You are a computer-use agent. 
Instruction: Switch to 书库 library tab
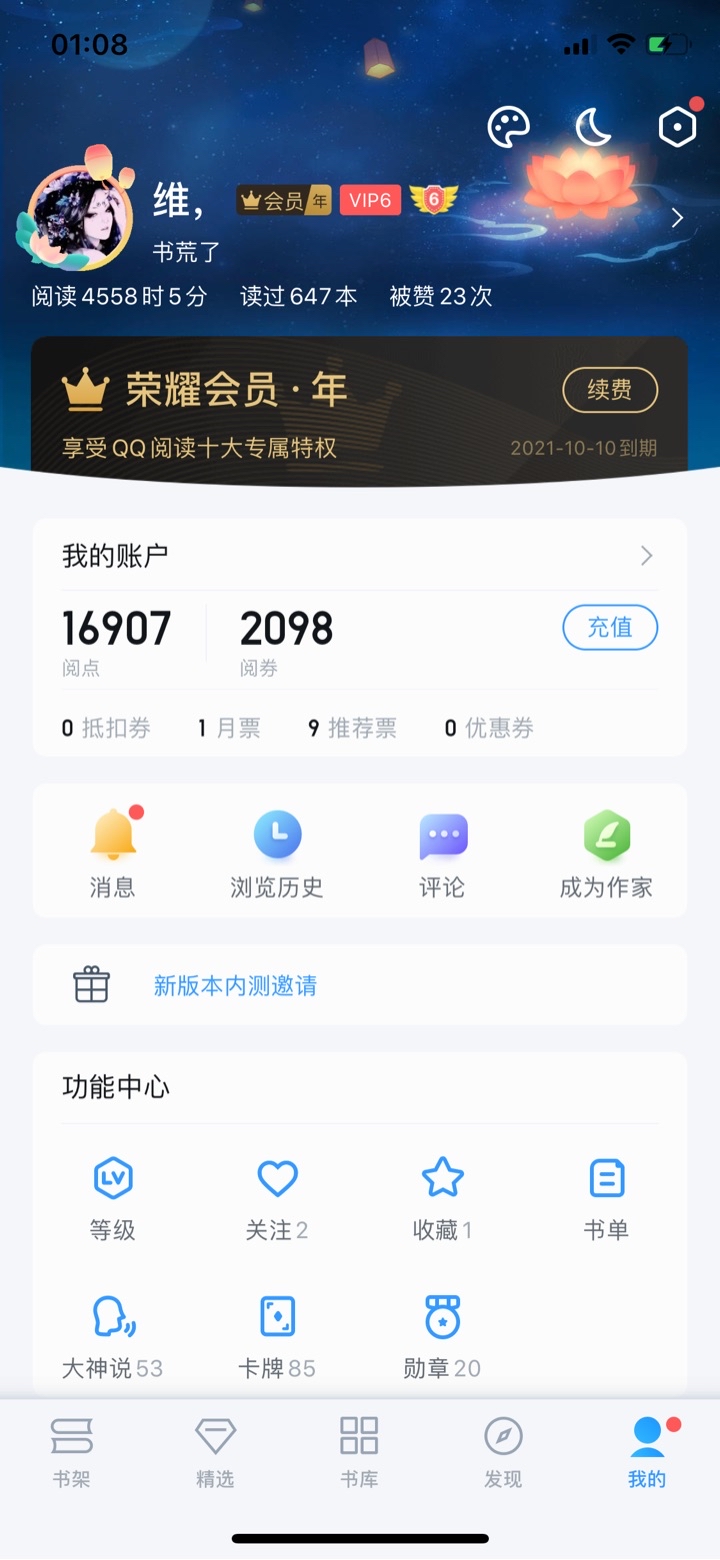click(x=359, y=1452)
